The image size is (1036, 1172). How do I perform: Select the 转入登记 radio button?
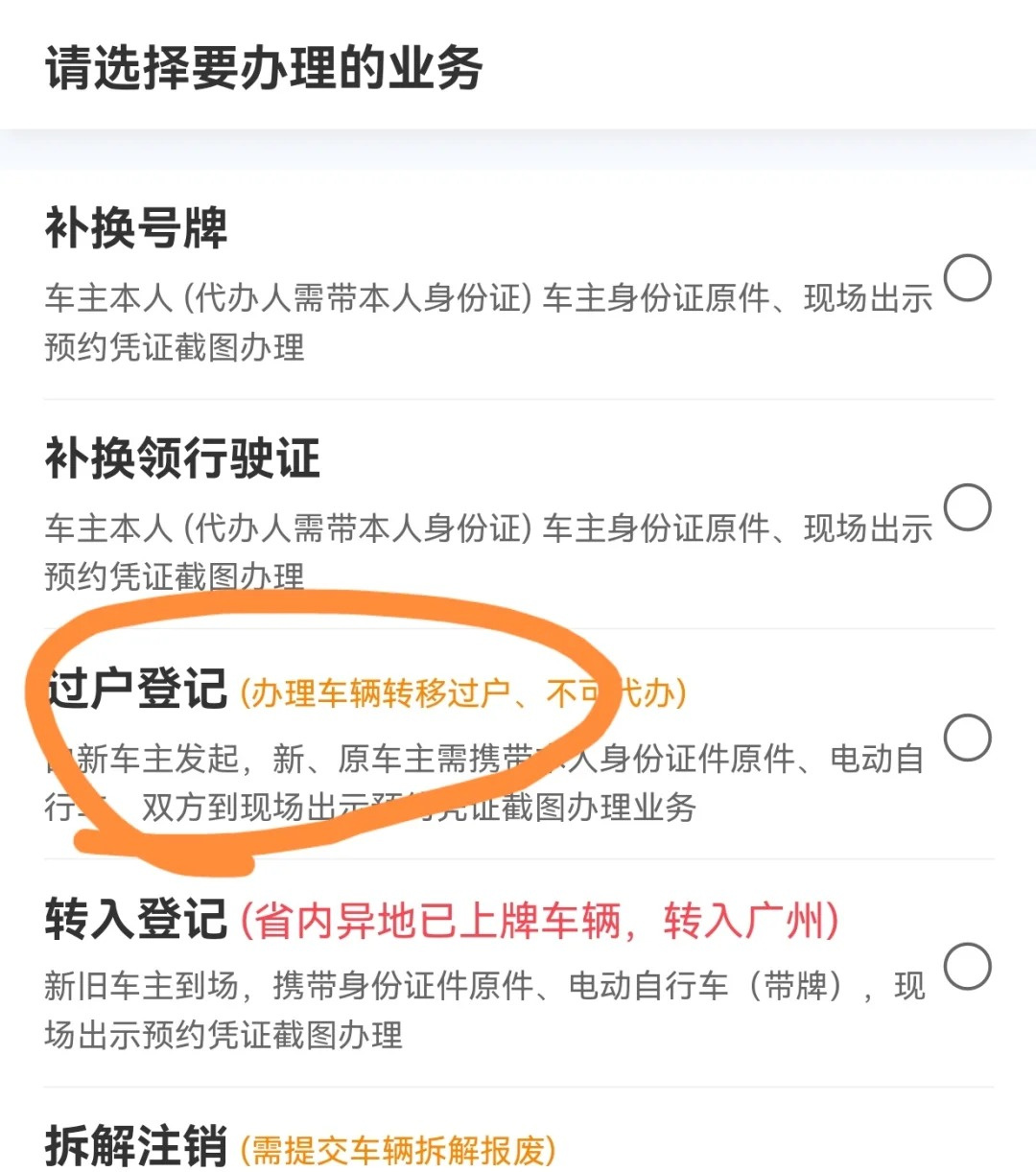(967, 966)
